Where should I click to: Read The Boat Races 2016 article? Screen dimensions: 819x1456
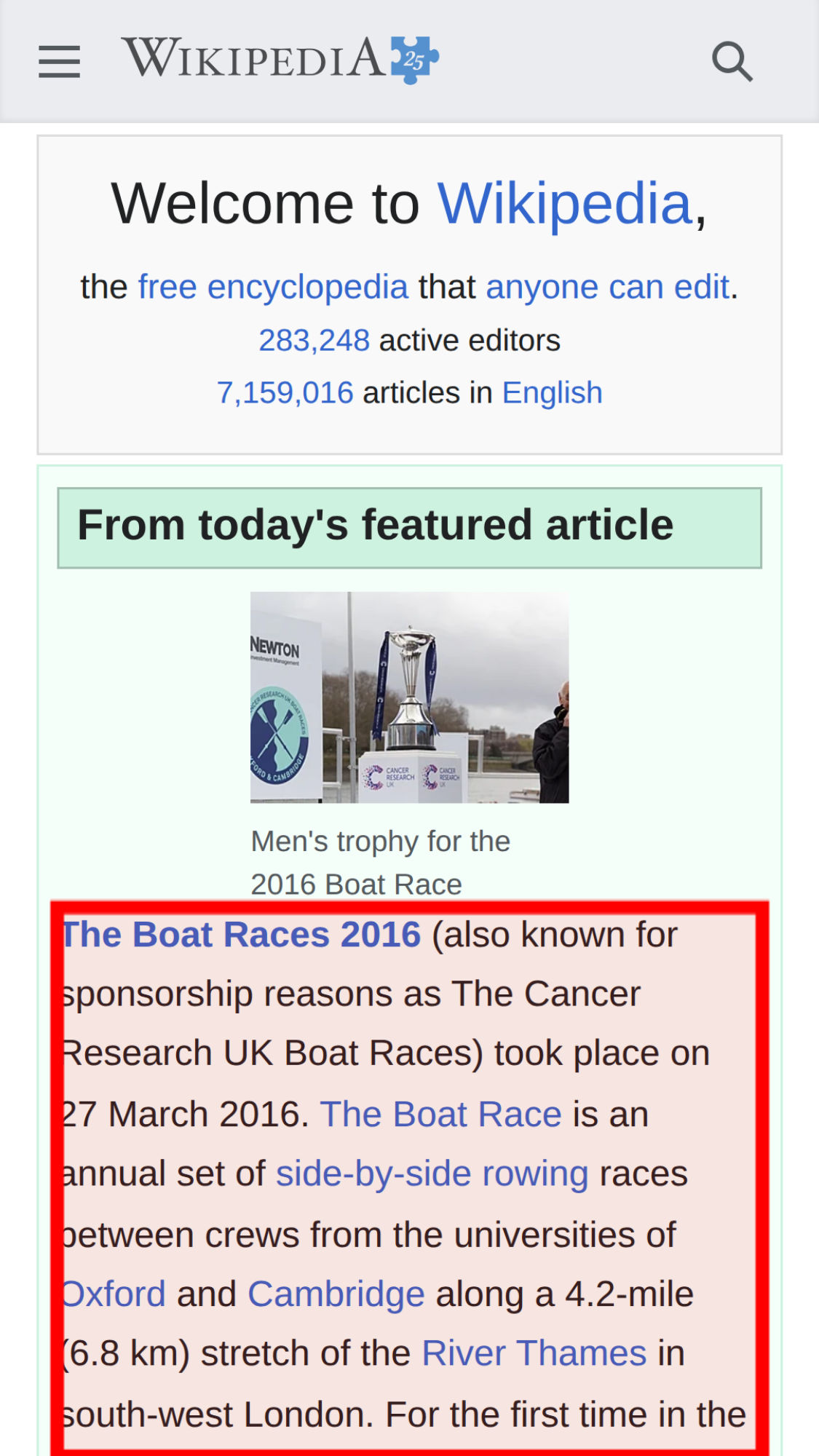[242, 934]
